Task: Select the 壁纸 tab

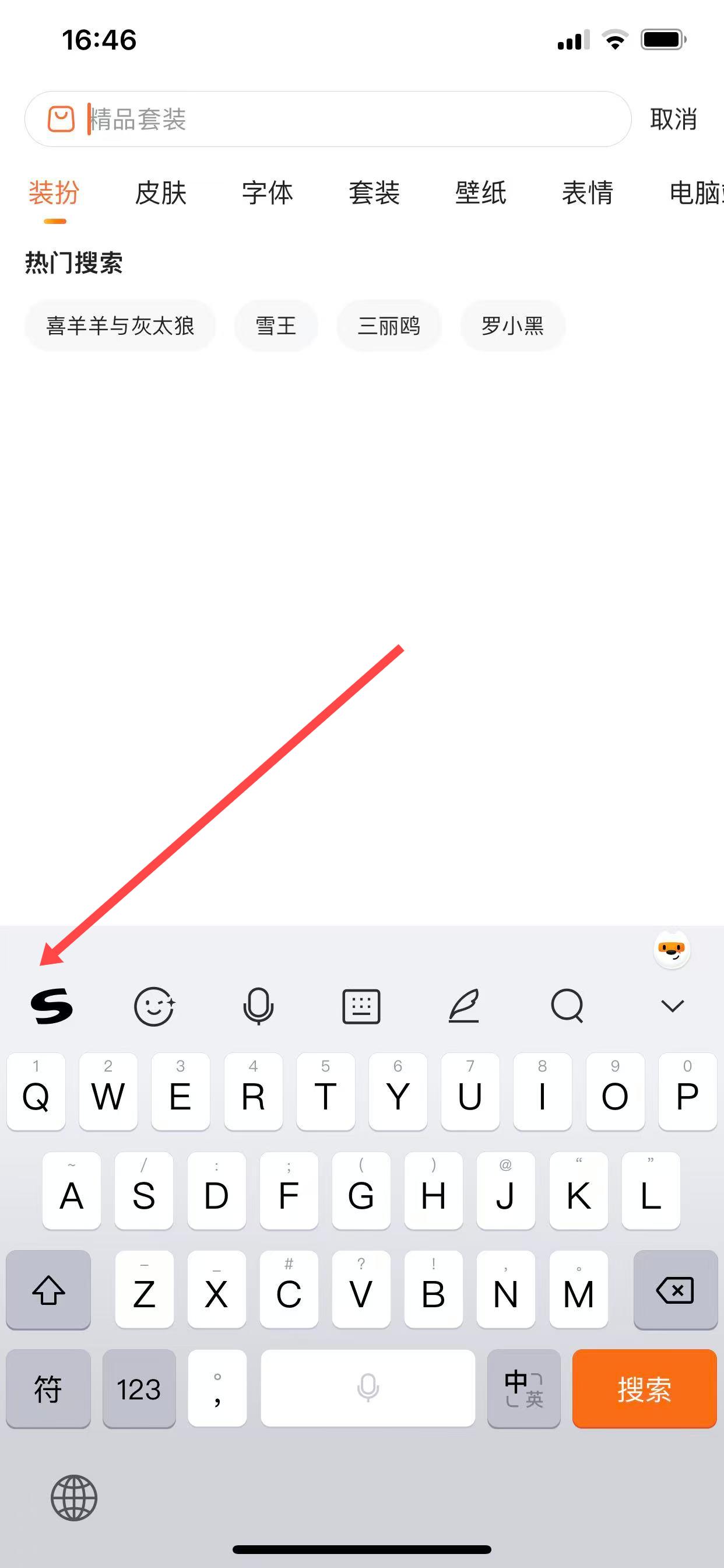Action: [x=481, y=194]
